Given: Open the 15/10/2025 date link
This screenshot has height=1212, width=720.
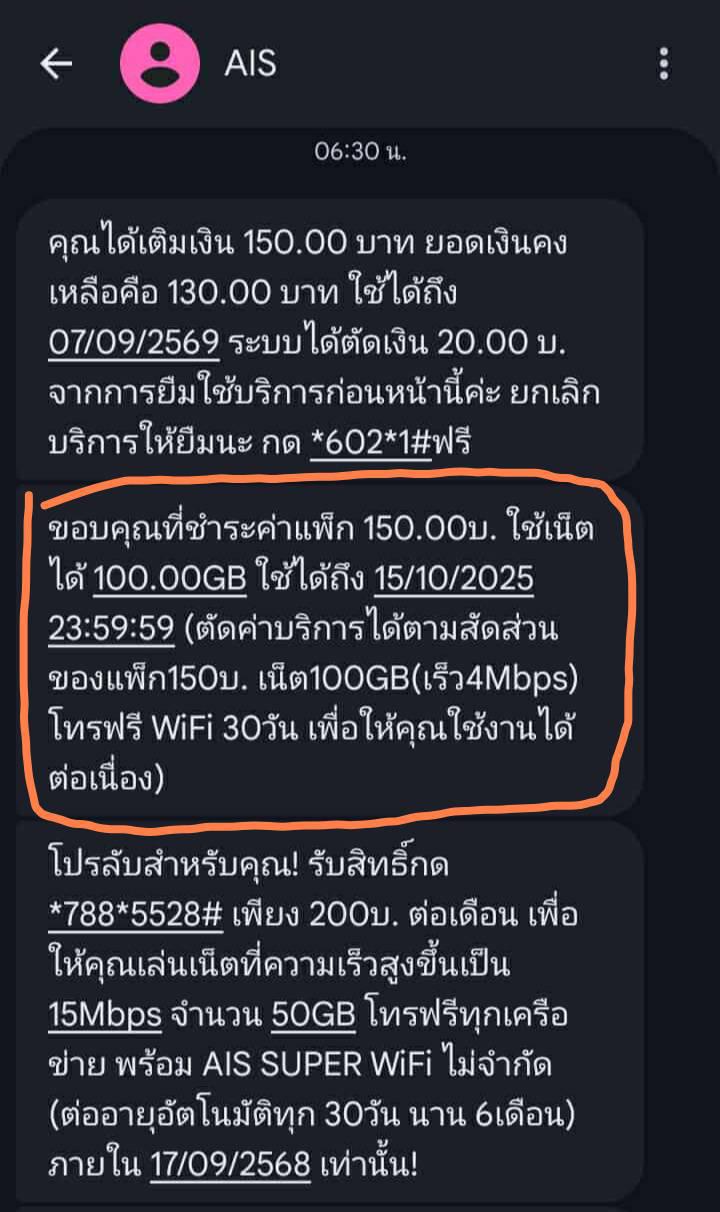Looking at the screenshot, I should click(x=453, y=578).
